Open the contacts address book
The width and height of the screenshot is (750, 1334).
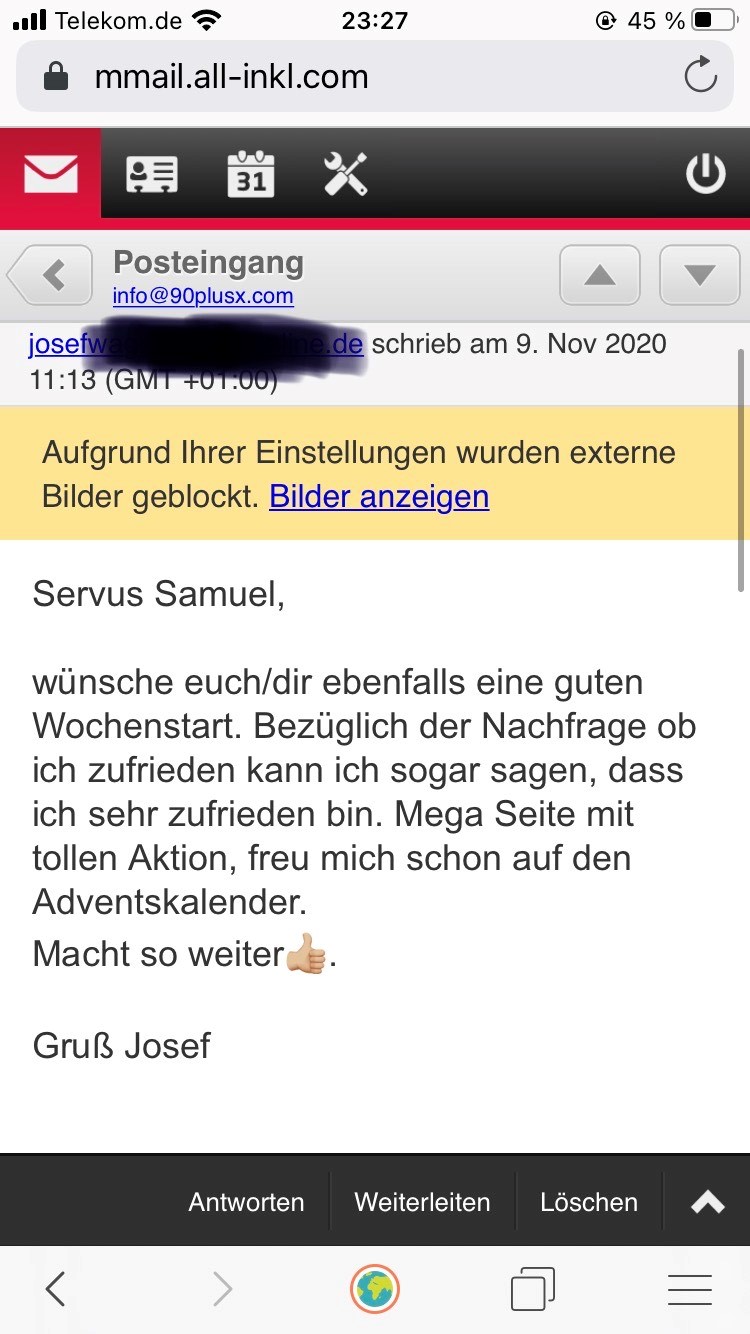[x=152, y=175]
